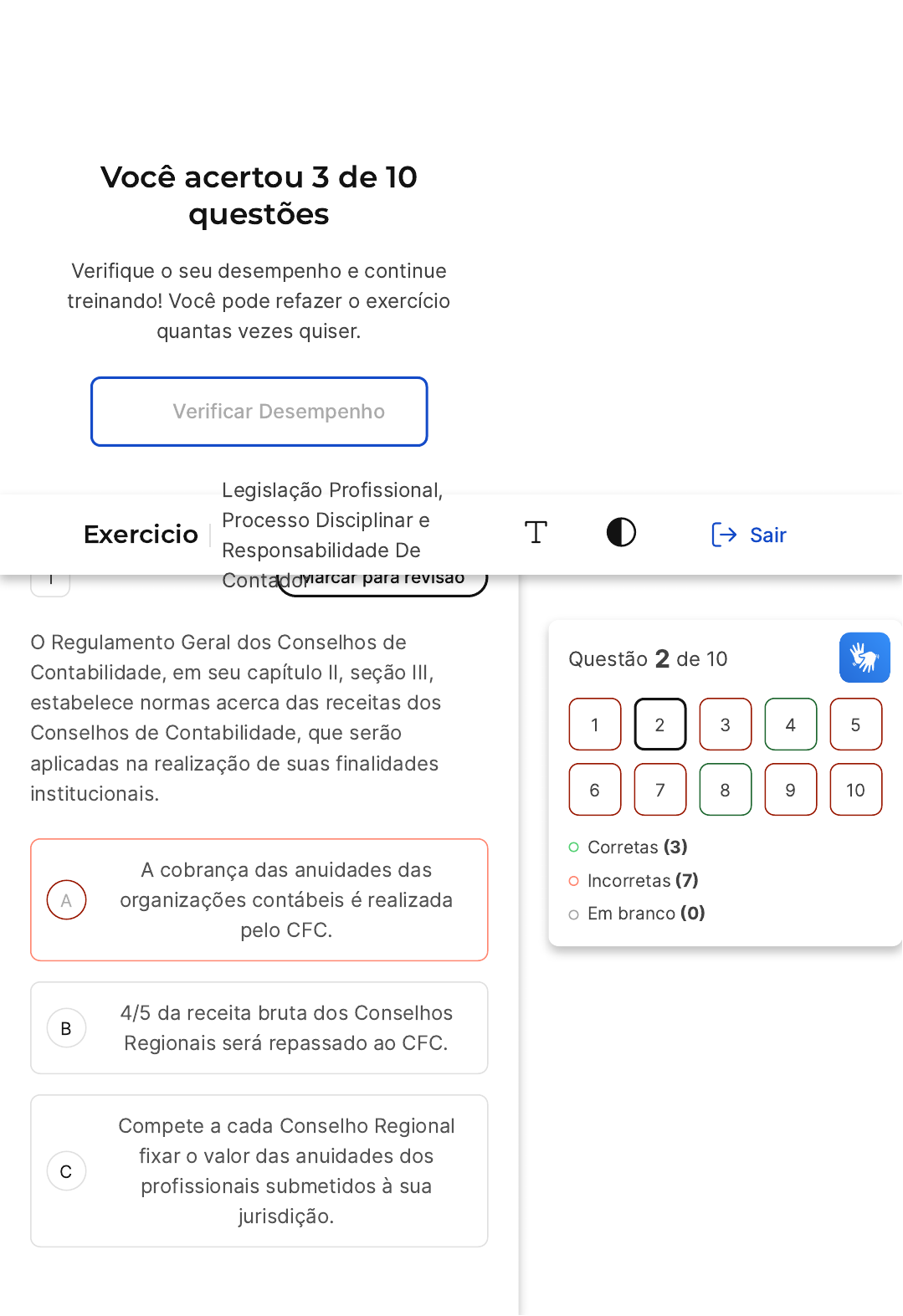Pick answer option C
This screenshot has height=1316, width=903.
point(259,1171)
